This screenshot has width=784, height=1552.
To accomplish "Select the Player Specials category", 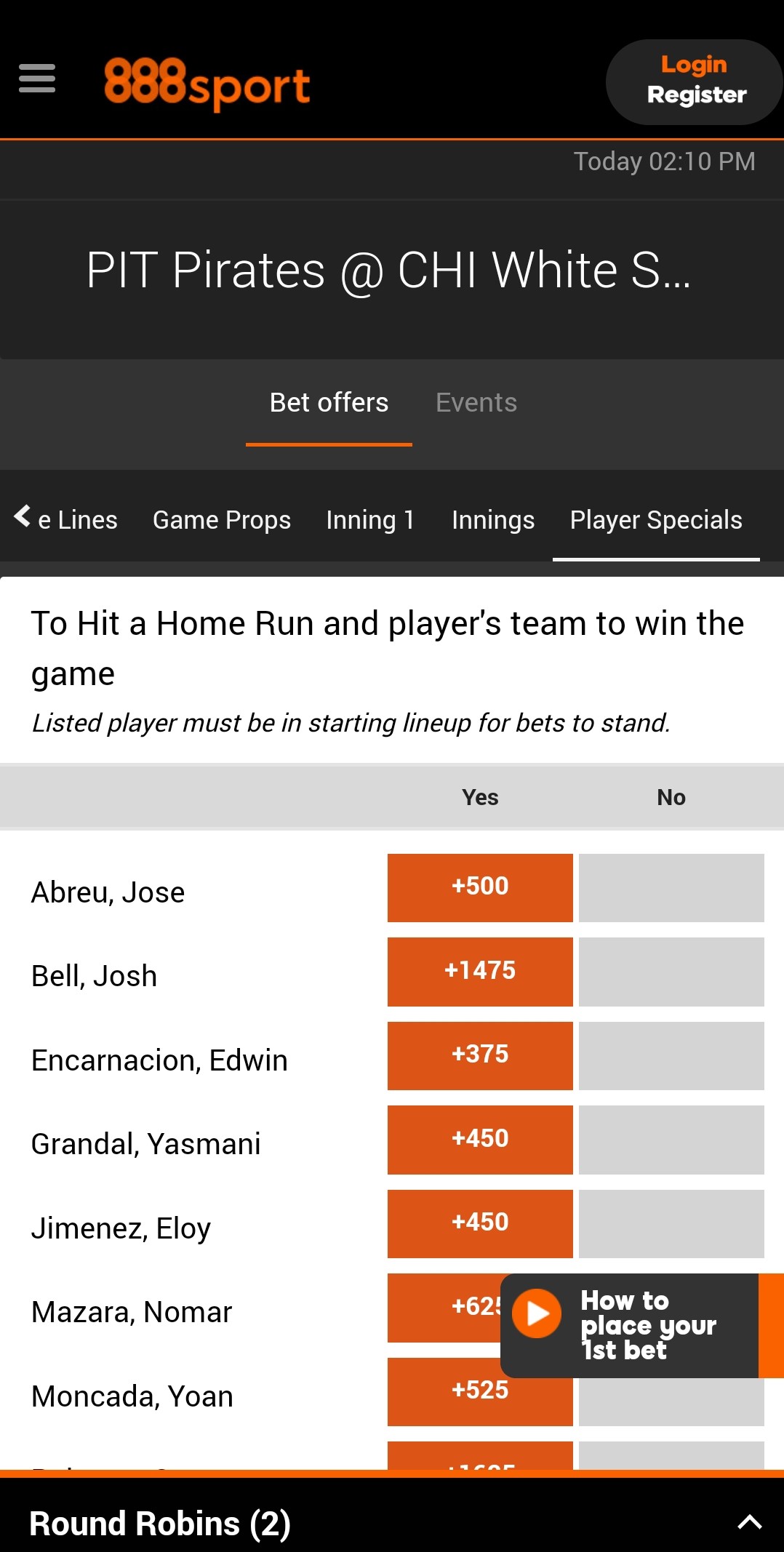I will [656, 520].
